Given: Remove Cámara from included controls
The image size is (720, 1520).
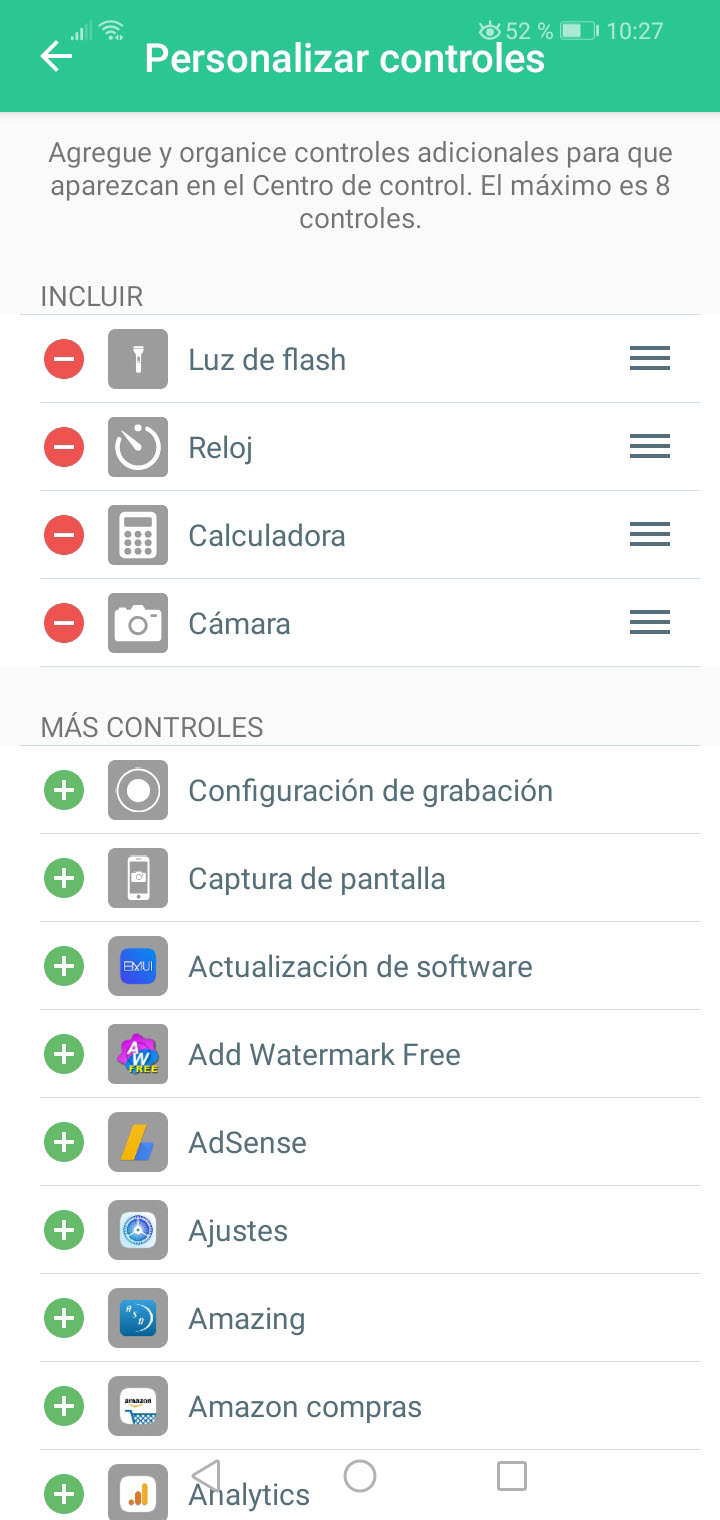Looking at the screenshot, I should [x=64, y=623].
